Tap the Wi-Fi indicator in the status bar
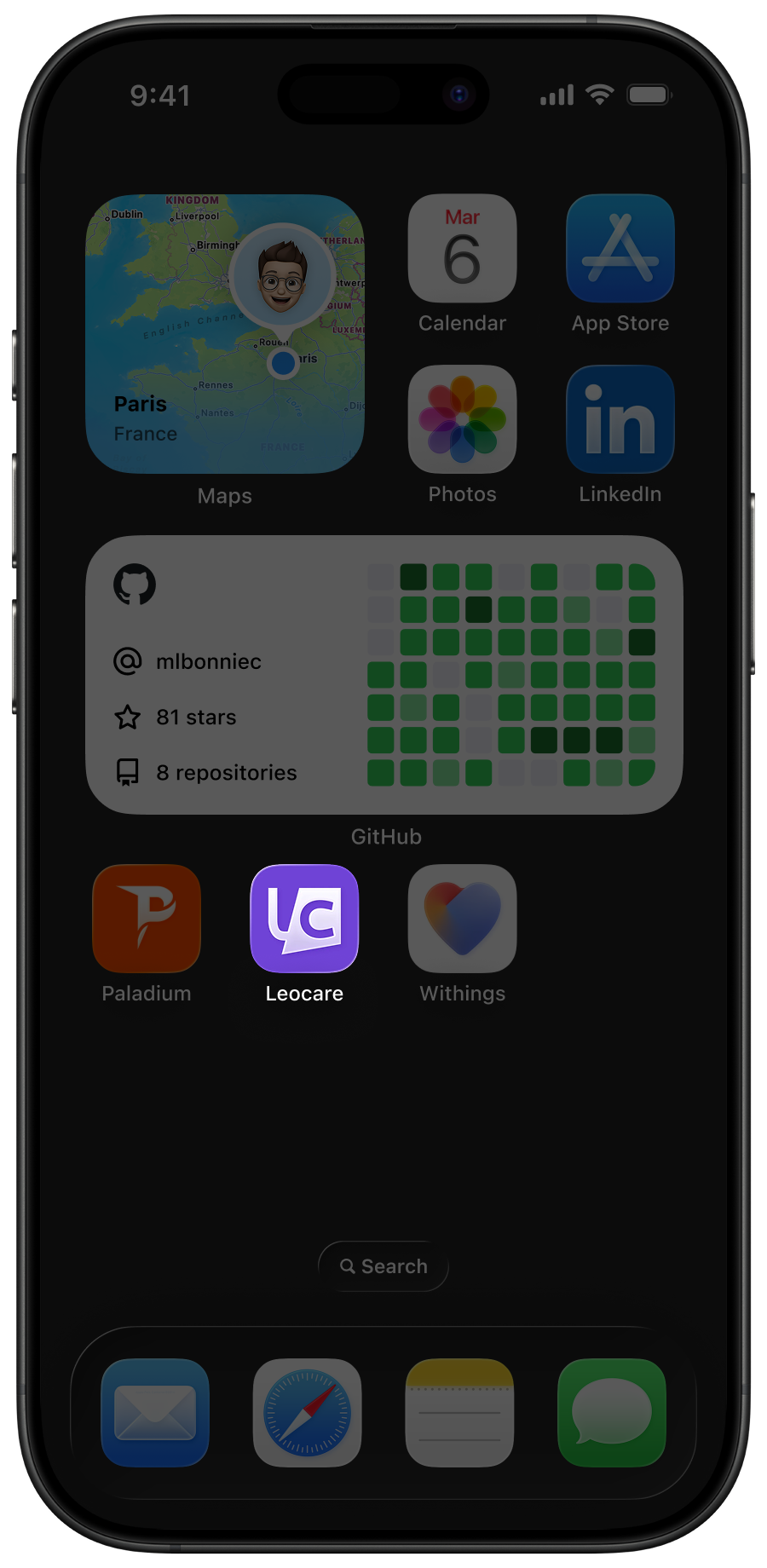Image resolution: width=767 pixels, height=1568 pixels. tap(600, 95)
